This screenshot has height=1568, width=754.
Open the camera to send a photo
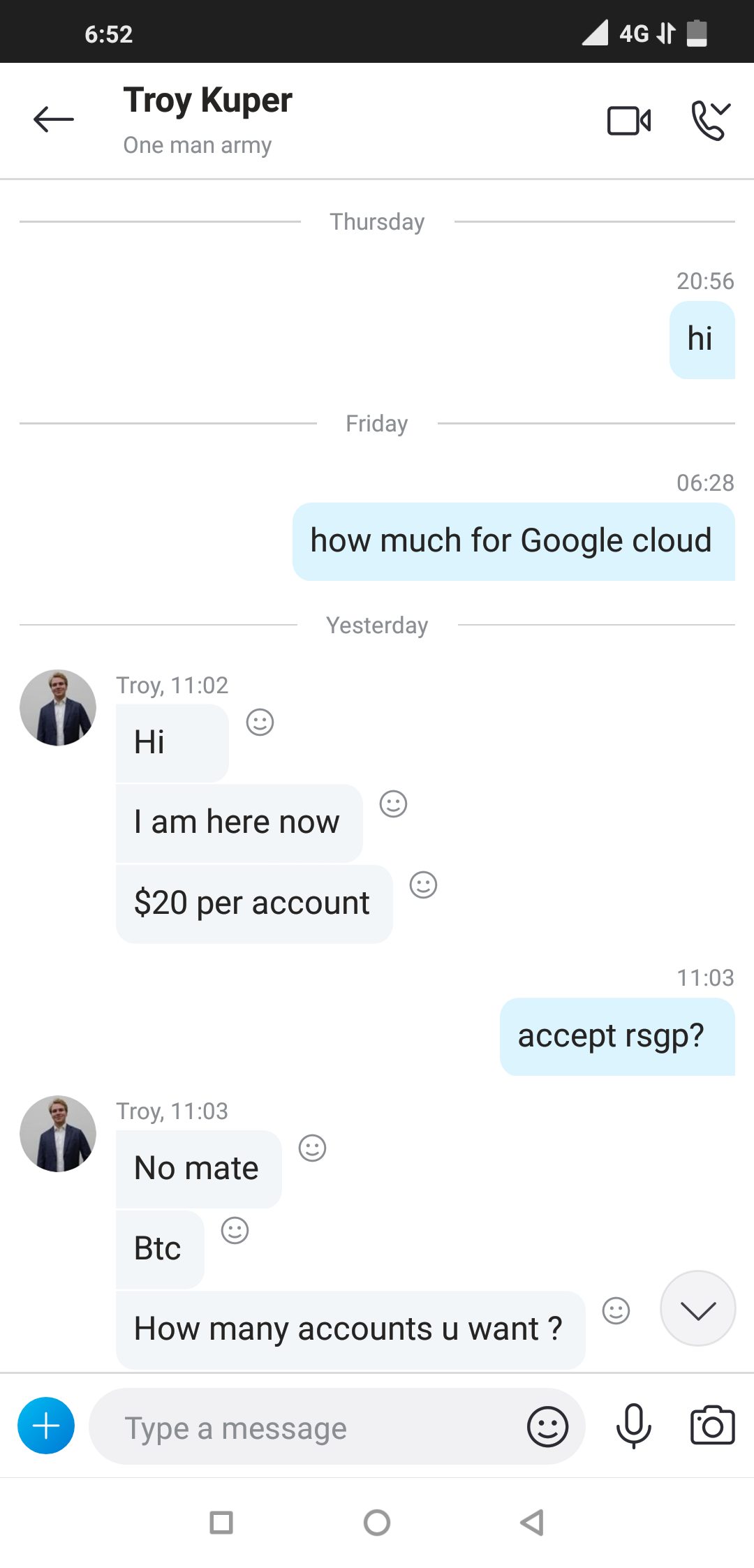(x=712, y=1426)
